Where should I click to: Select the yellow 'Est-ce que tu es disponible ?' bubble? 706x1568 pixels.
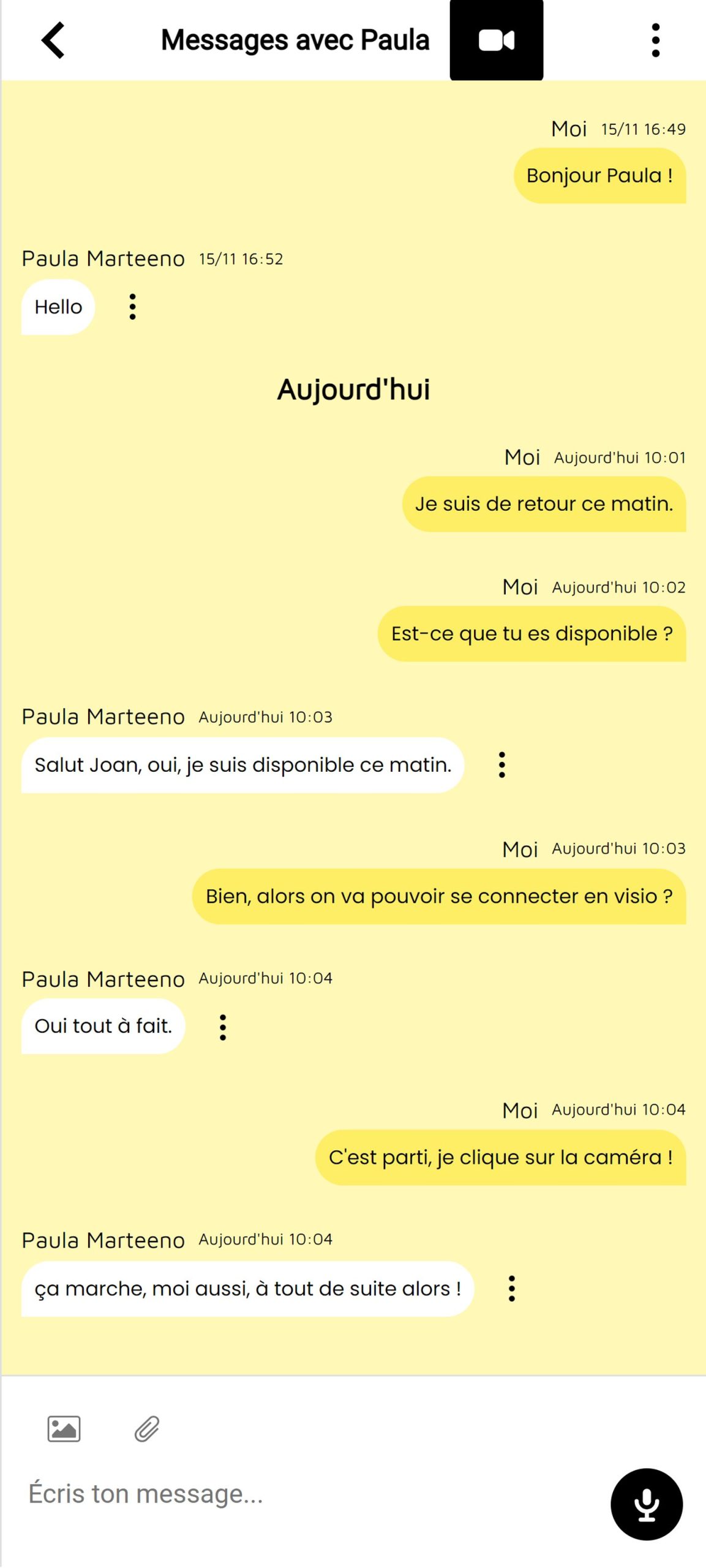coord(531,634)
